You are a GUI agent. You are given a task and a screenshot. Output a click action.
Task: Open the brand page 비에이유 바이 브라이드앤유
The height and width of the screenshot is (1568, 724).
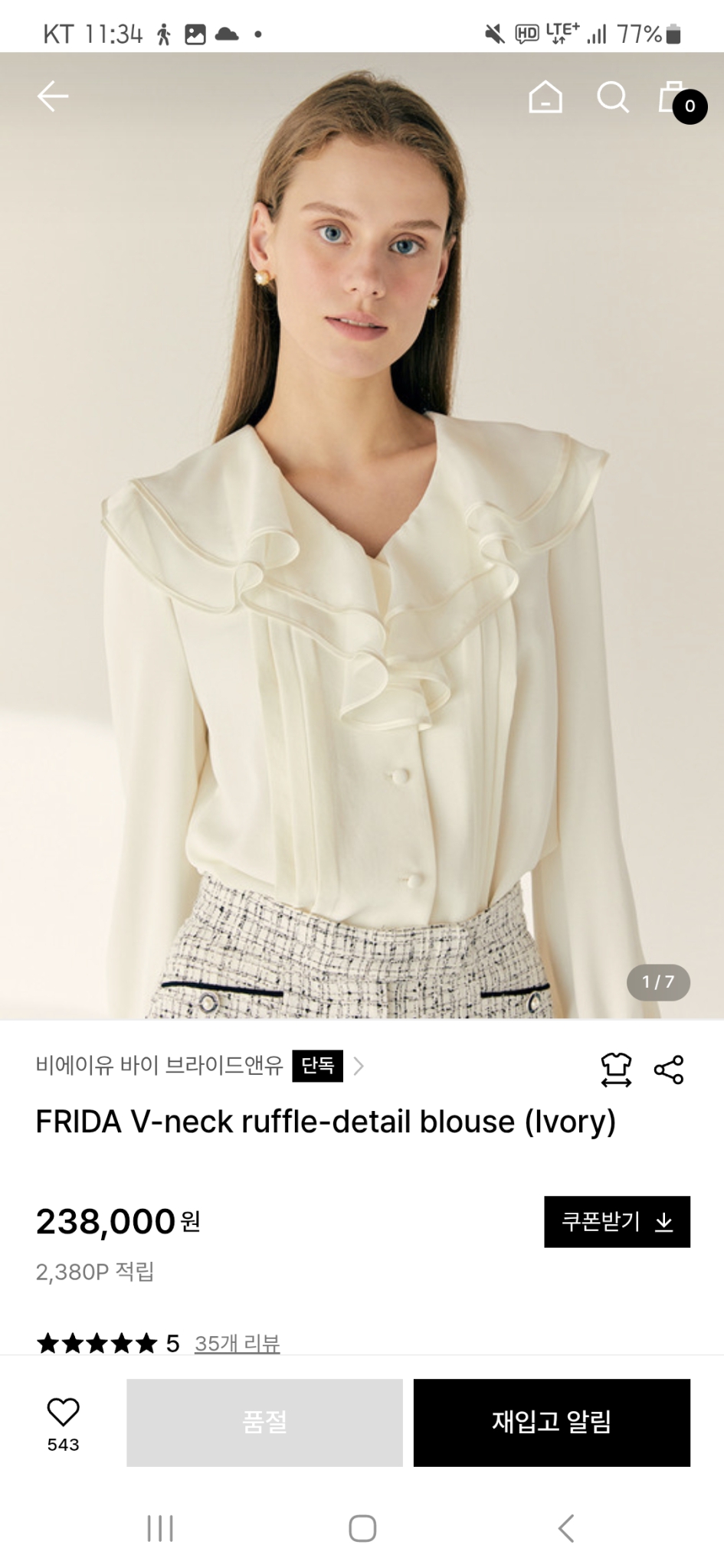pyautogui.click(x=159, y=1065)
